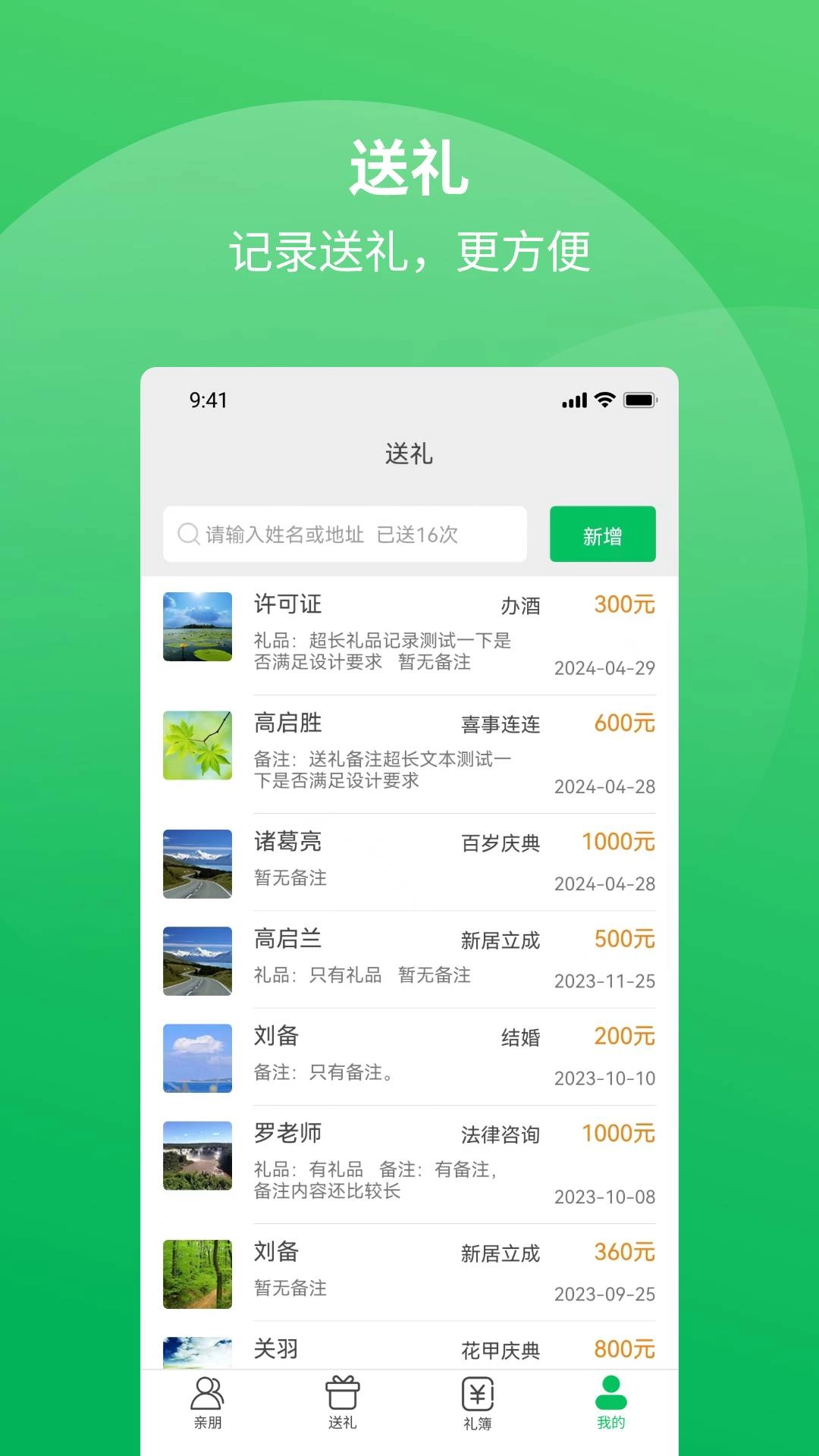Tap the lotus pond thumbnail for 许可证
This screenshot has height=1456, width=819.
pyautogui.click(x=197, y=626)
